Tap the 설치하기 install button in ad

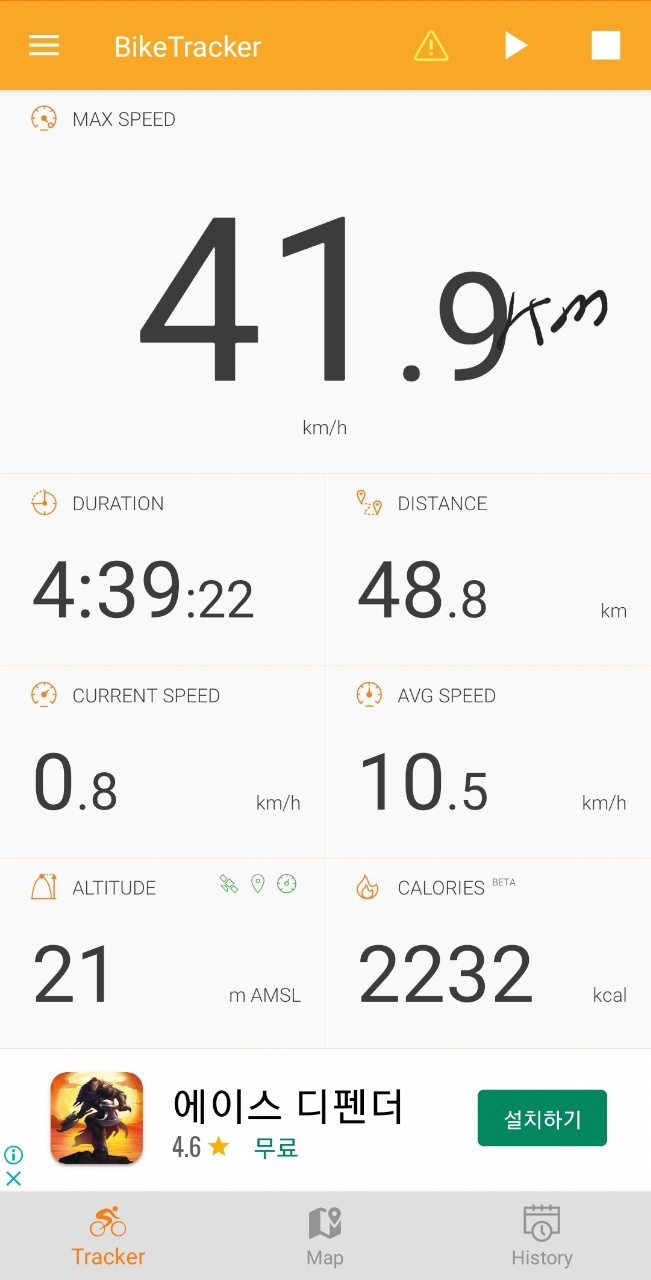coord(542,1118)
